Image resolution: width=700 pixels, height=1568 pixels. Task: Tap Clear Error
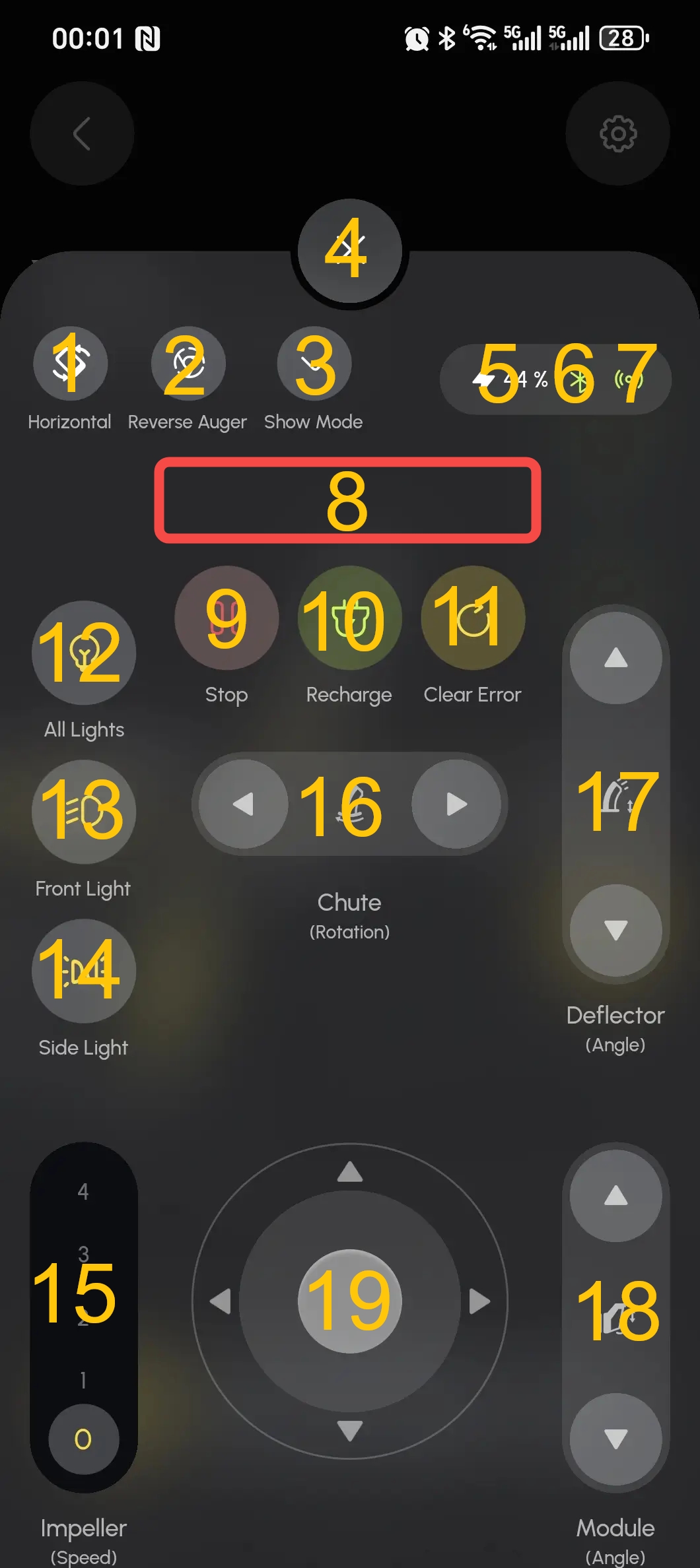(x=473, y=618)
